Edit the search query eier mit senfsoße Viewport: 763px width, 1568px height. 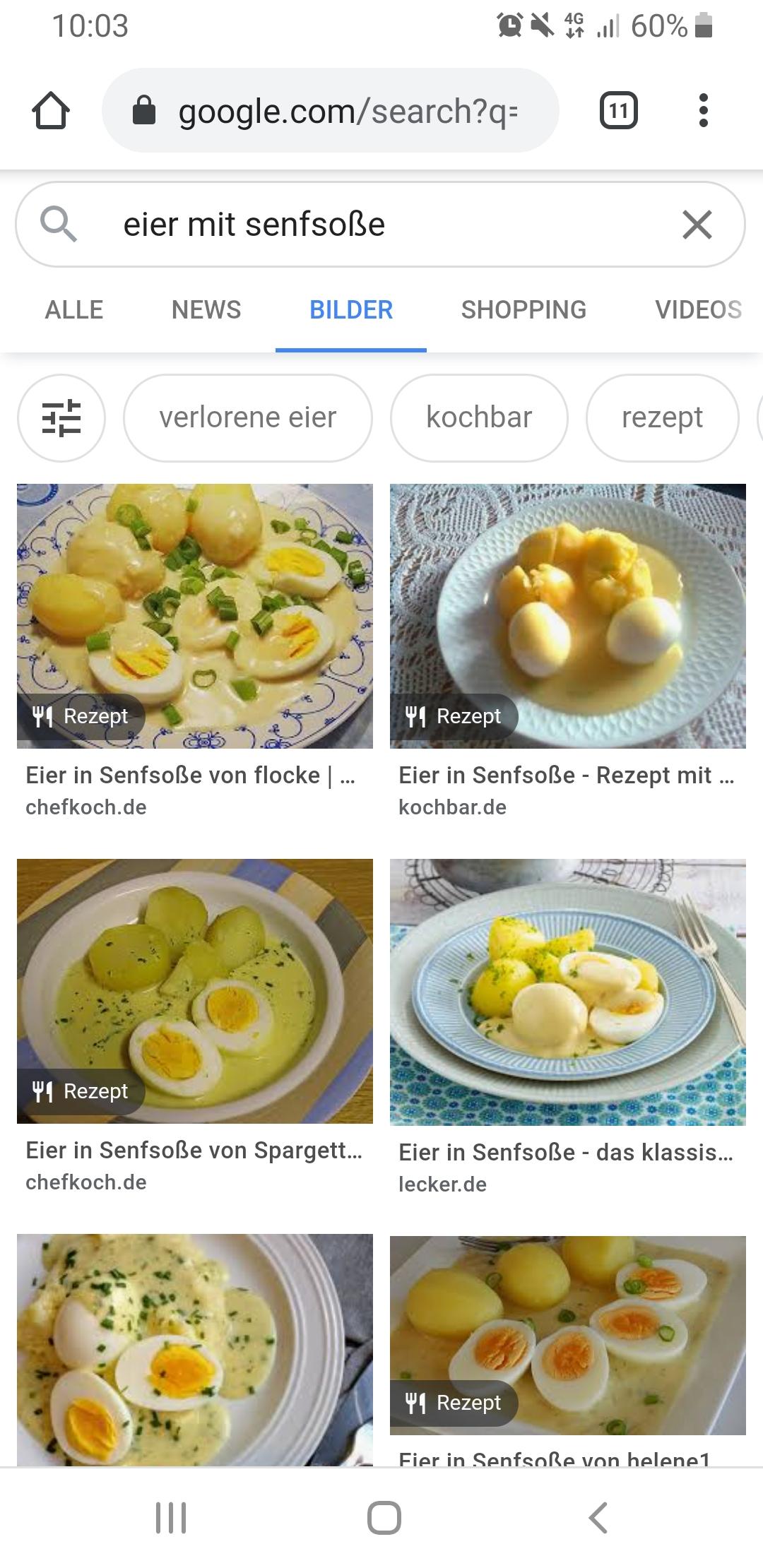pyautogui.click(x=353, y=225)
